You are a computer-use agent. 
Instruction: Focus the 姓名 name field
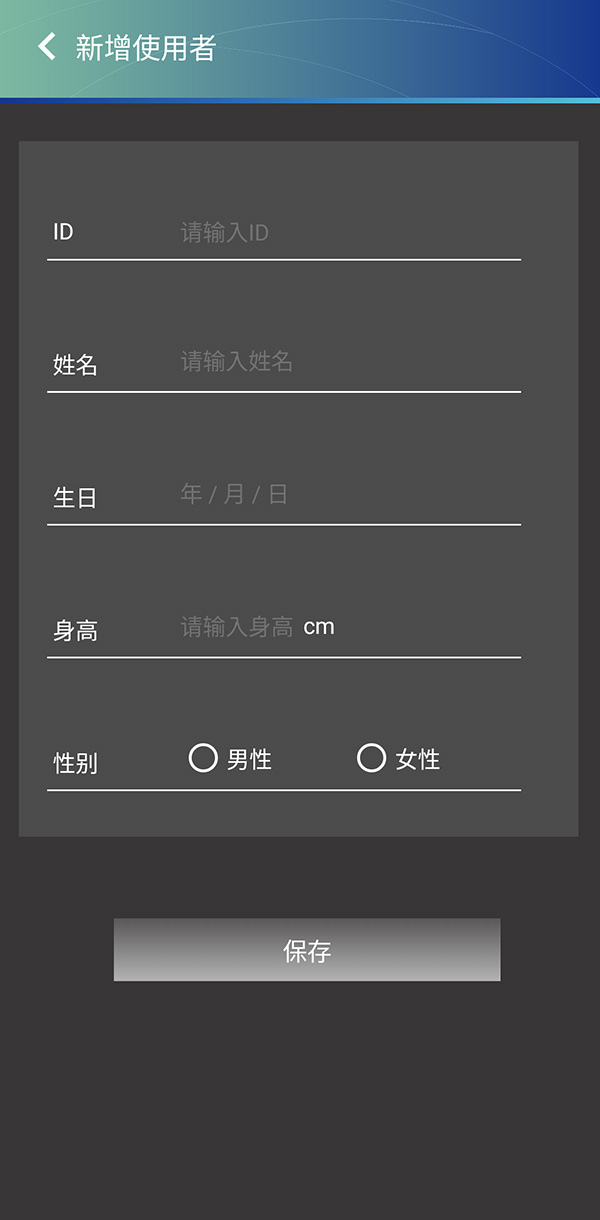point(340,362)
